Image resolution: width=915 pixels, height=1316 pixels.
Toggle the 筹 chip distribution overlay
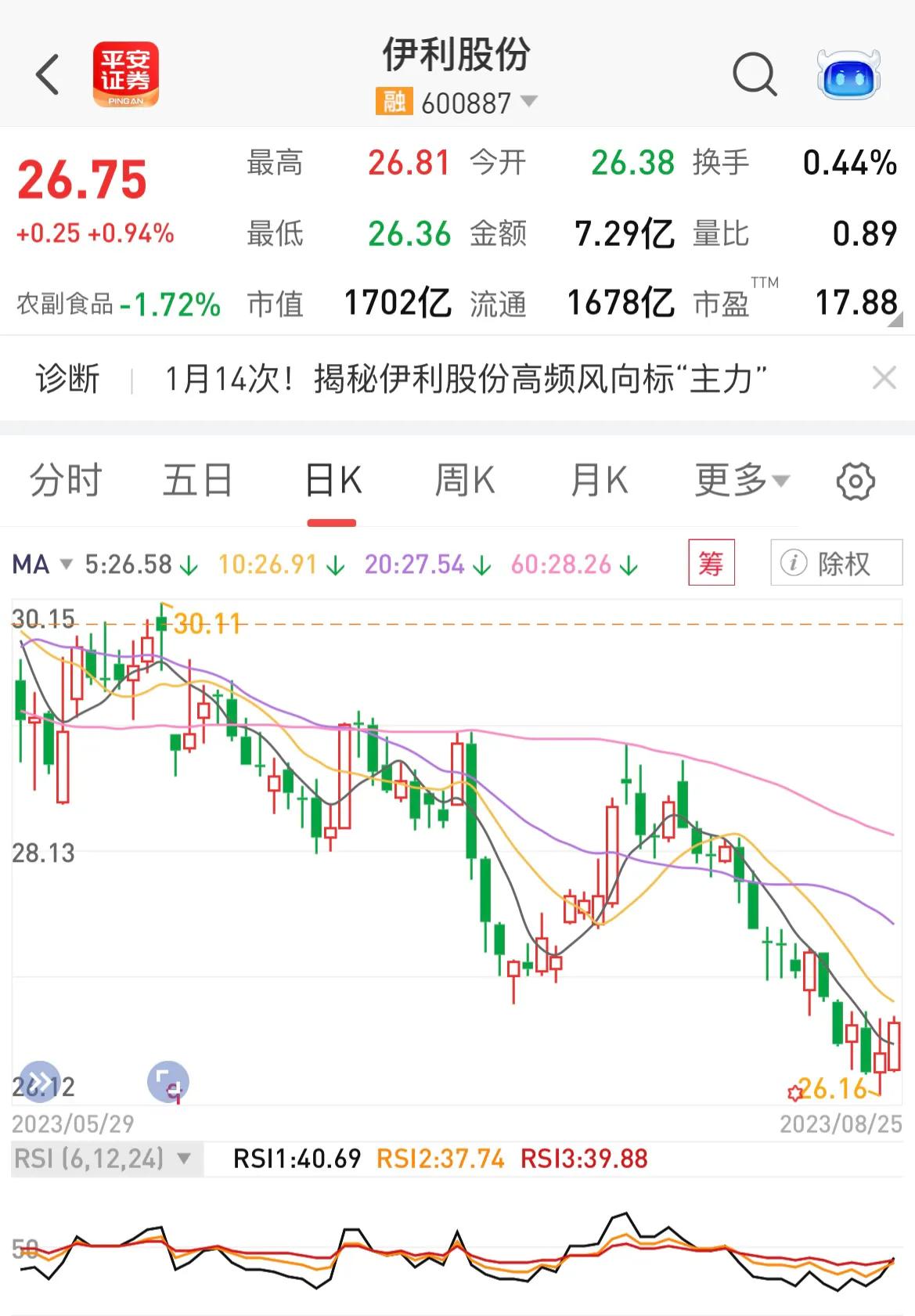[x=711, y=563]
